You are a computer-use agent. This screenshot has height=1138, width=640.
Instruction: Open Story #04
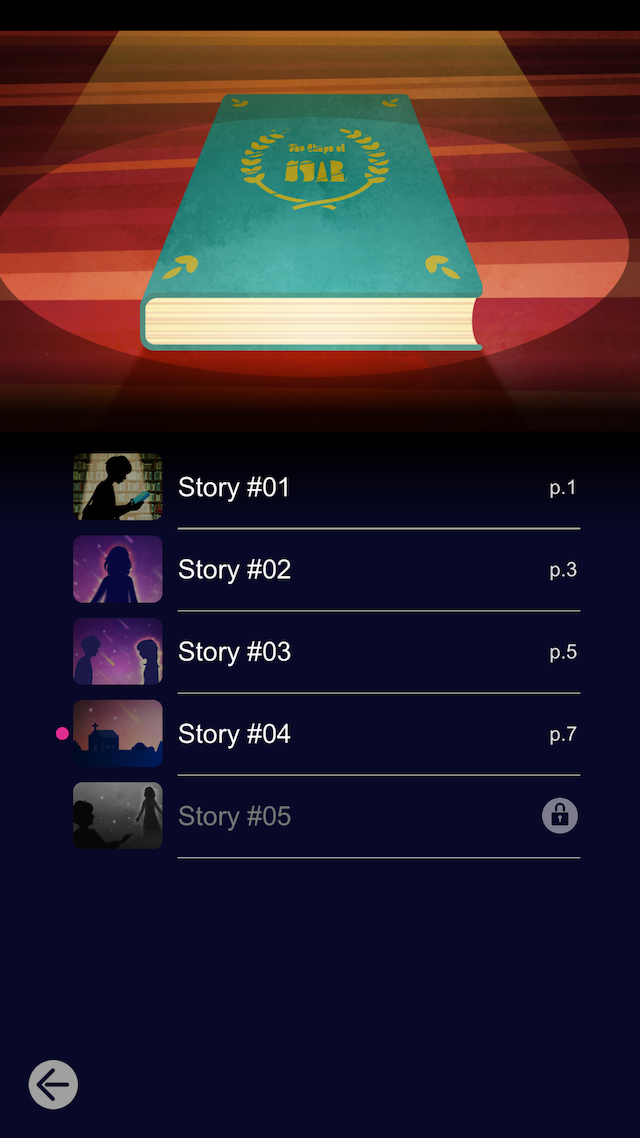(327, 733)
